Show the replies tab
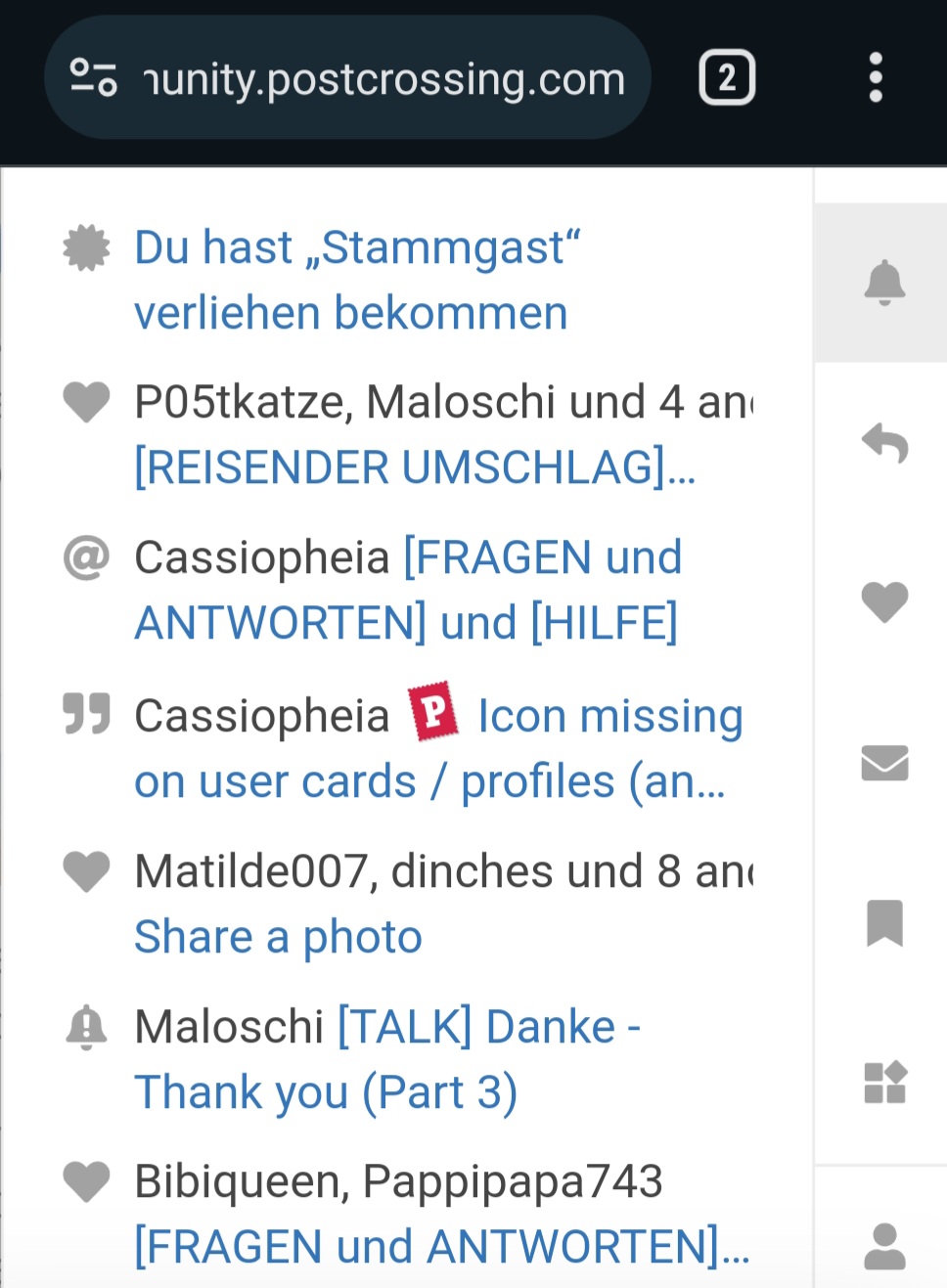The image size is (947, 1288). [x=883, y=443]
